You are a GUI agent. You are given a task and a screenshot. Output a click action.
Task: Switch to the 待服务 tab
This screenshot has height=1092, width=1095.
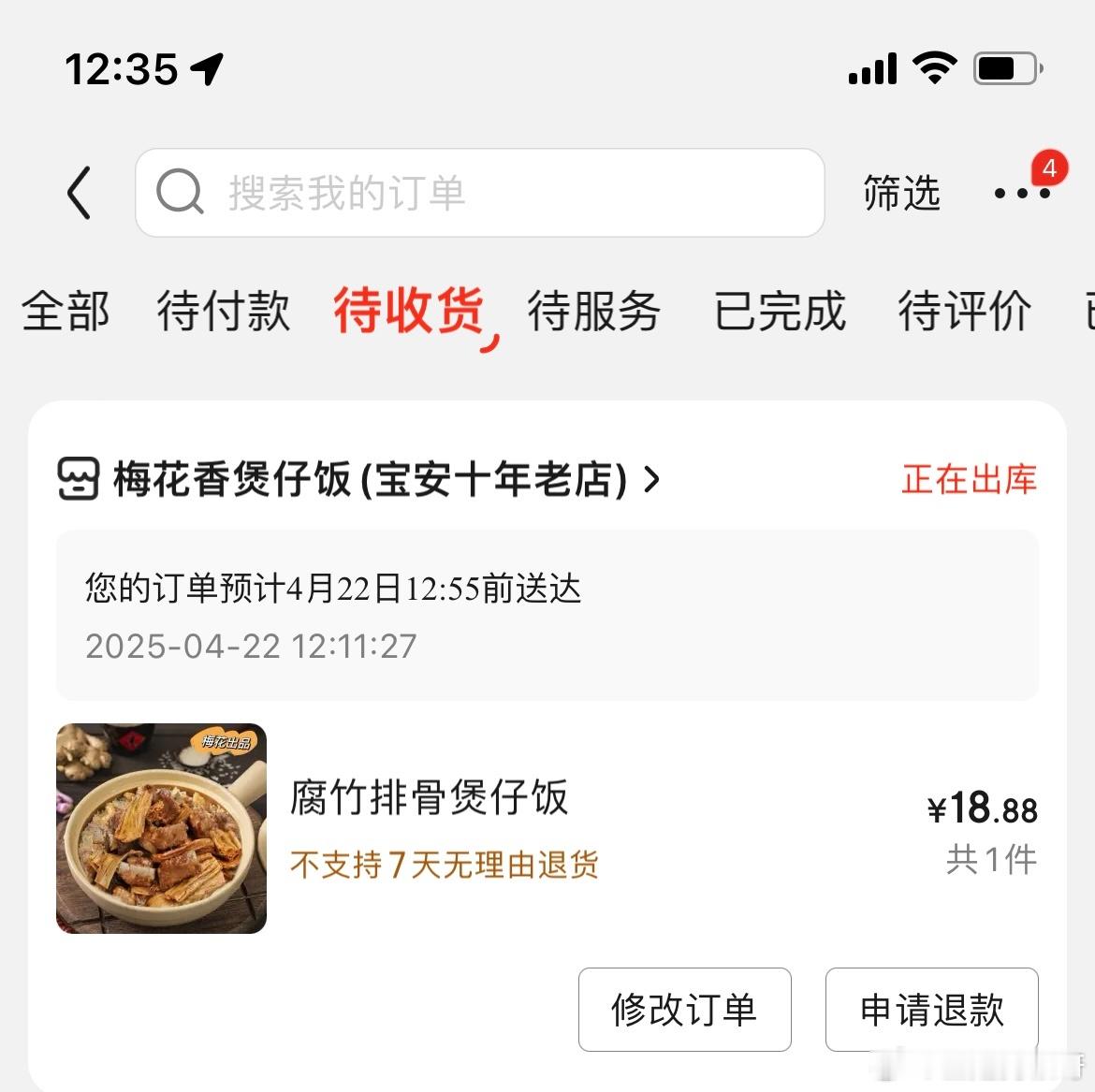click(x=593, y=312)
